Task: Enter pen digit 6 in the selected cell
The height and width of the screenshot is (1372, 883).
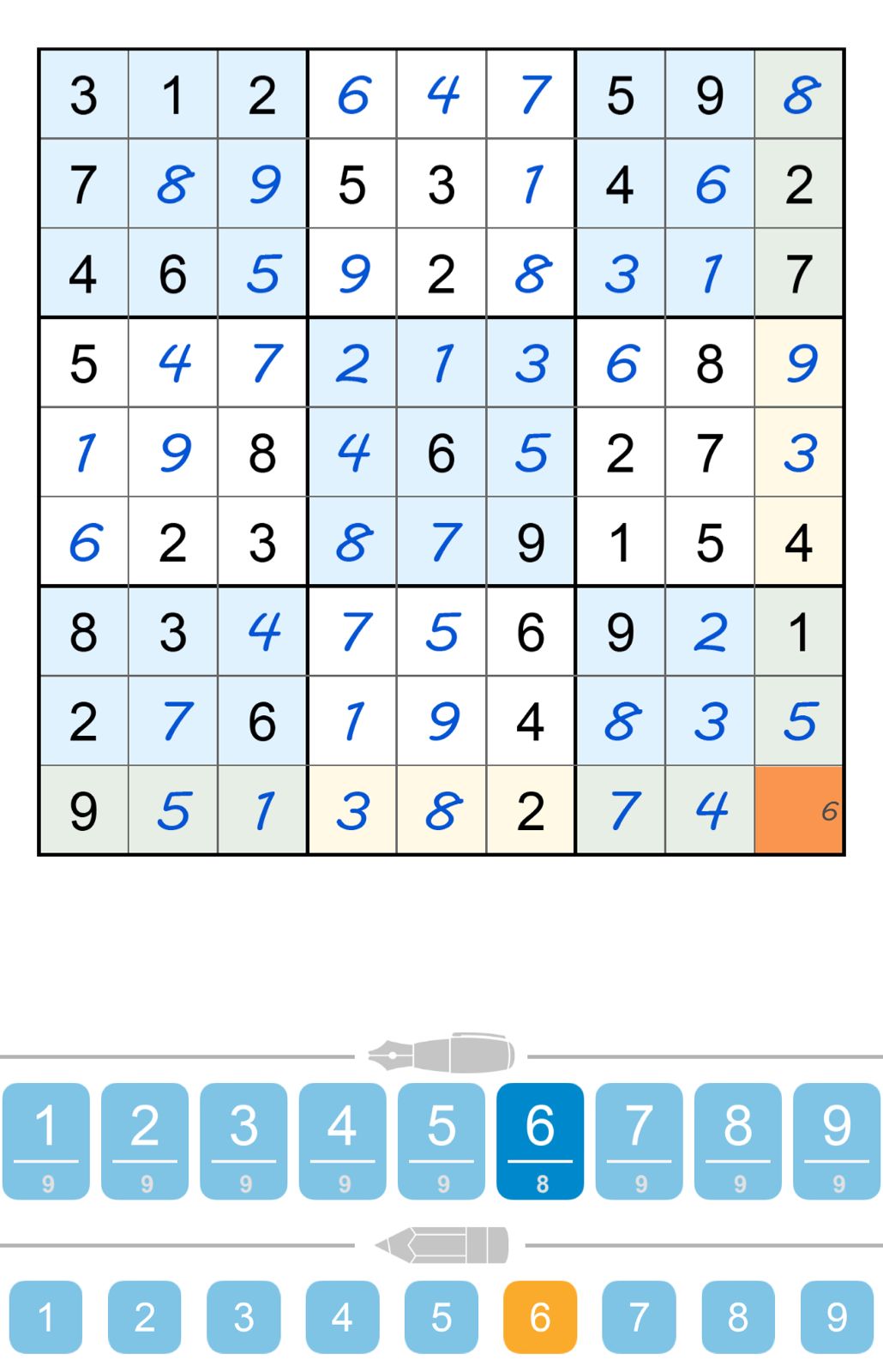Action: click(540, 1140)
